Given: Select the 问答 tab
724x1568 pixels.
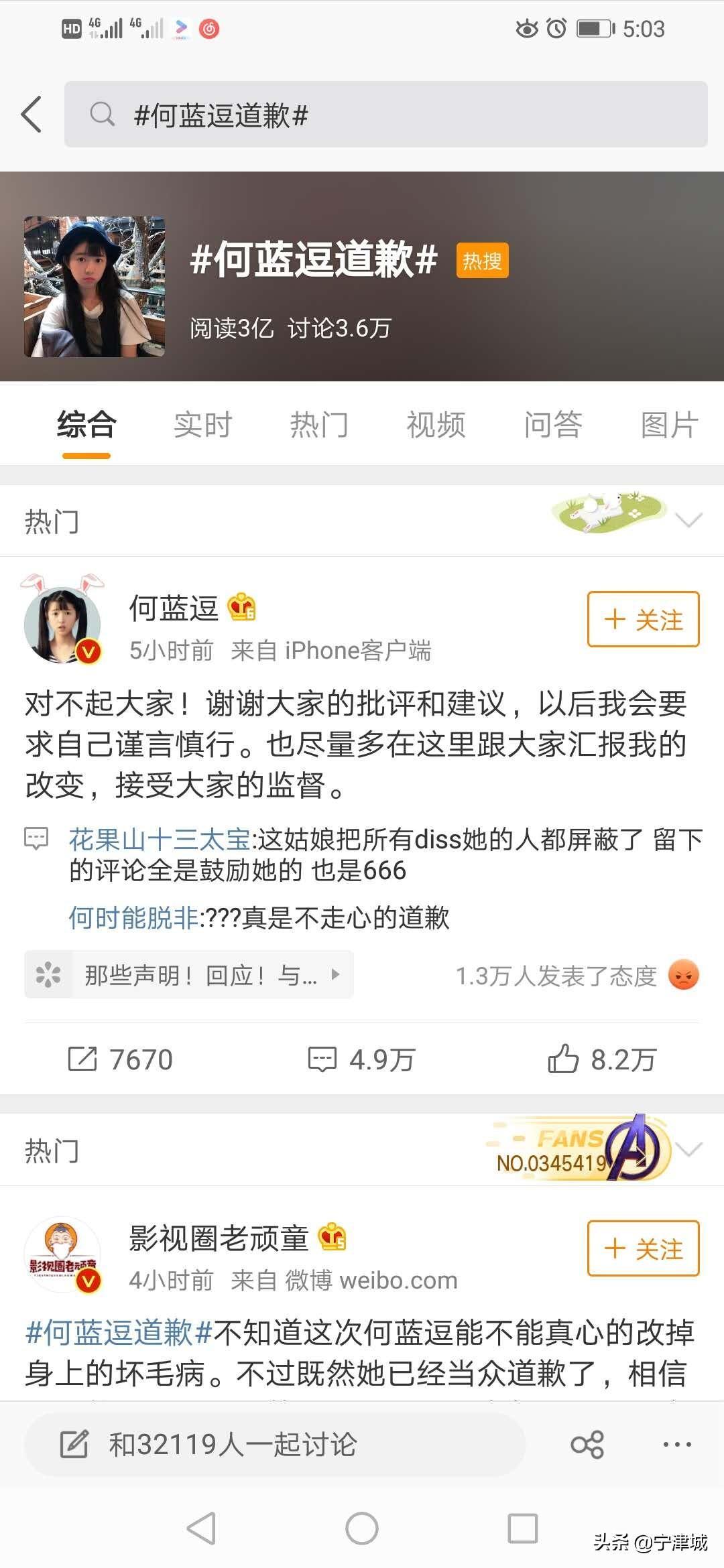Looking at the screenshot, I should pos(552,425).
